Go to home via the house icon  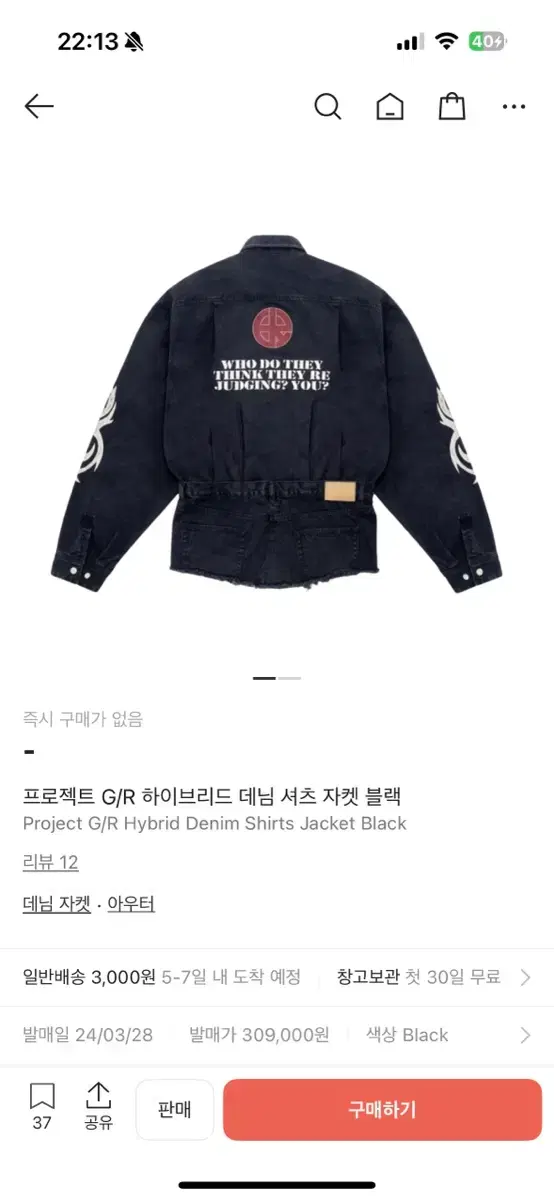click(x=390, y=107)
